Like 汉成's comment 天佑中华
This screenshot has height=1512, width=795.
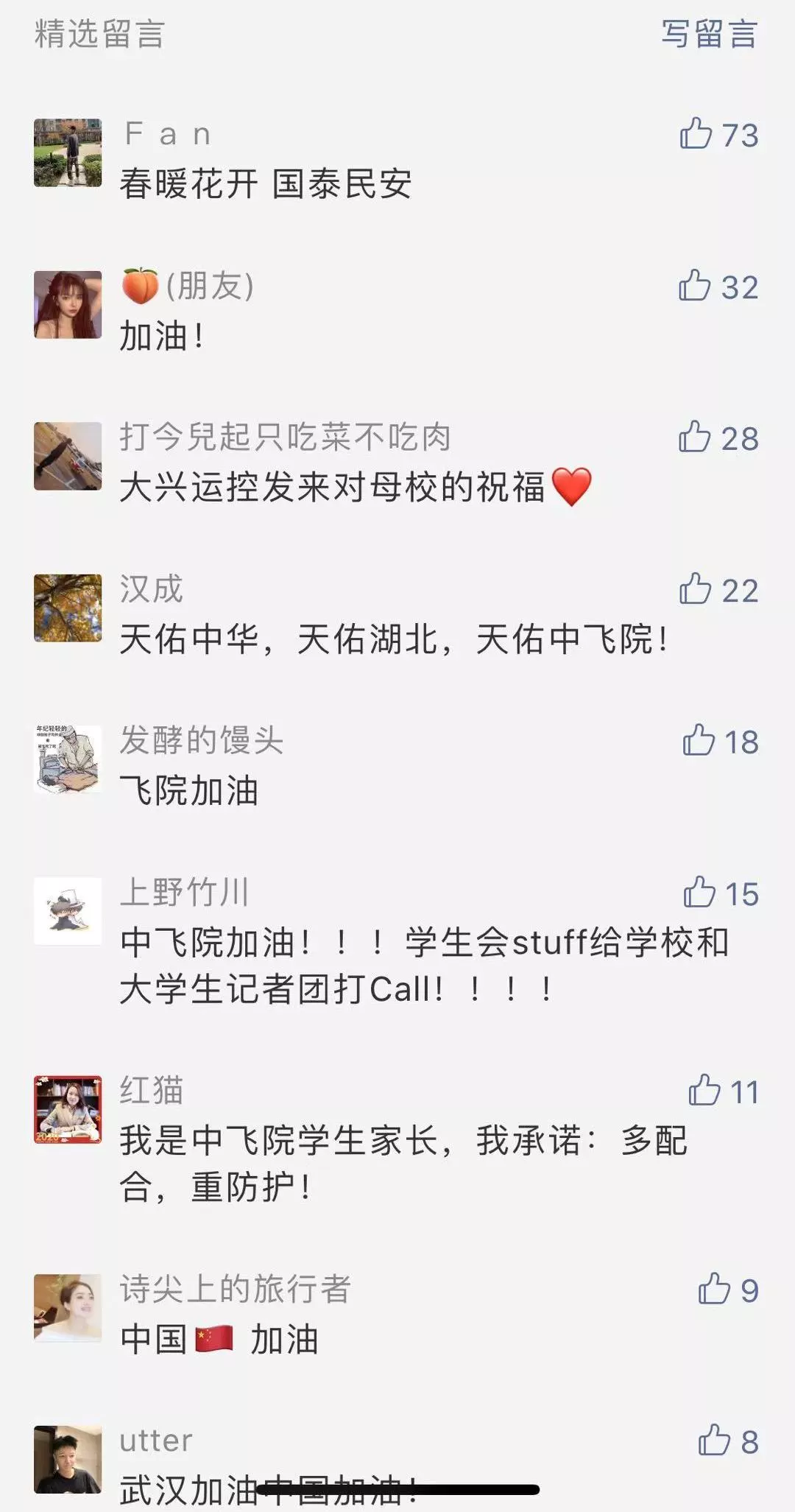(696, 589)
